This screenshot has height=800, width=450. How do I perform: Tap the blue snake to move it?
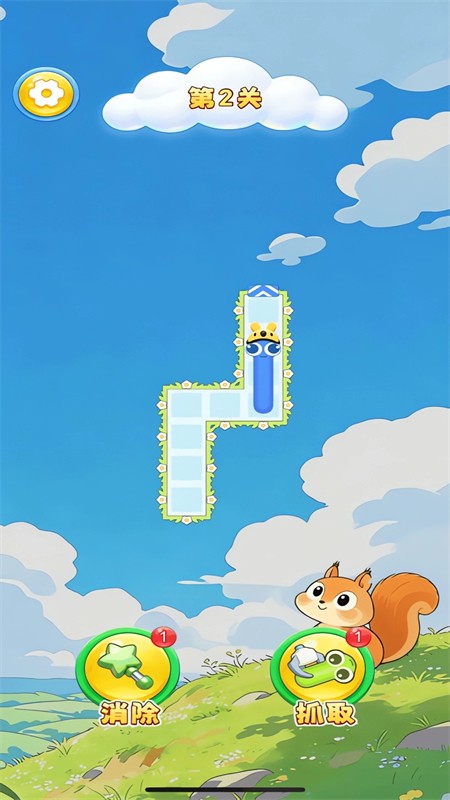pyautogui.click(x=263, y=367)
